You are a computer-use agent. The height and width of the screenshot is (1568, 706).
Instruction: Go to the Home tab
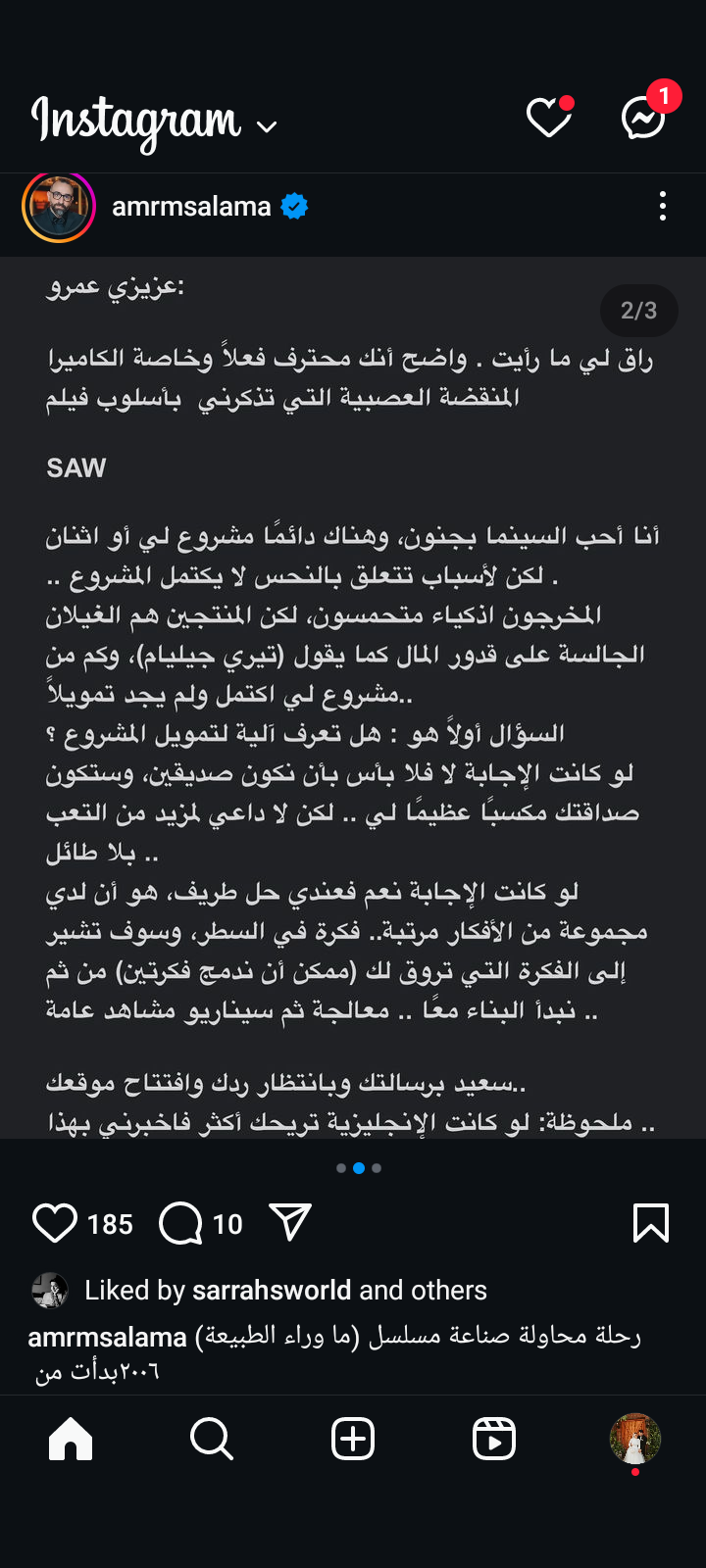[x=71, y=1440]
